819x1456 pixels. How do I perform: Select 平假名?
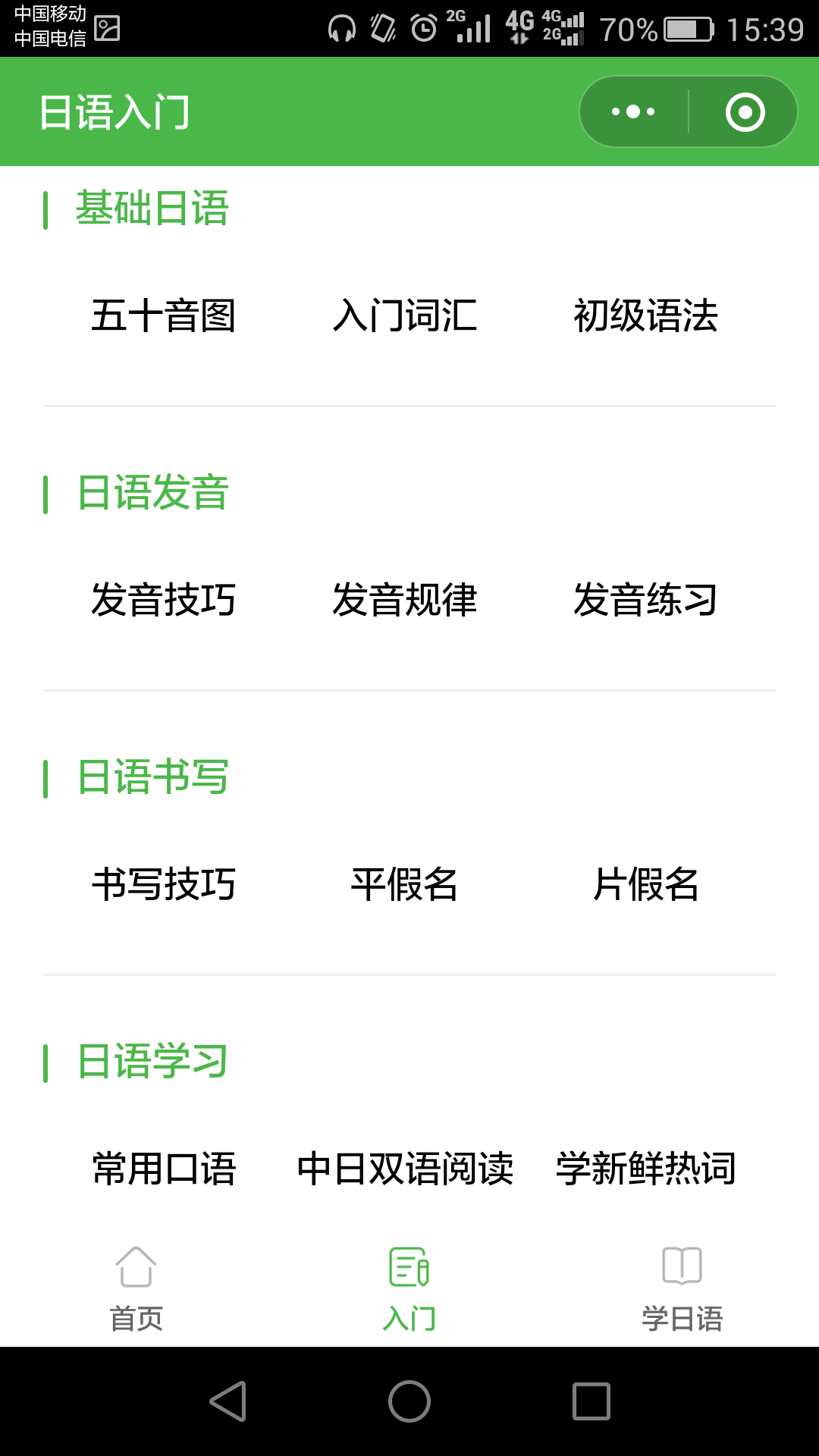point(405,884)
